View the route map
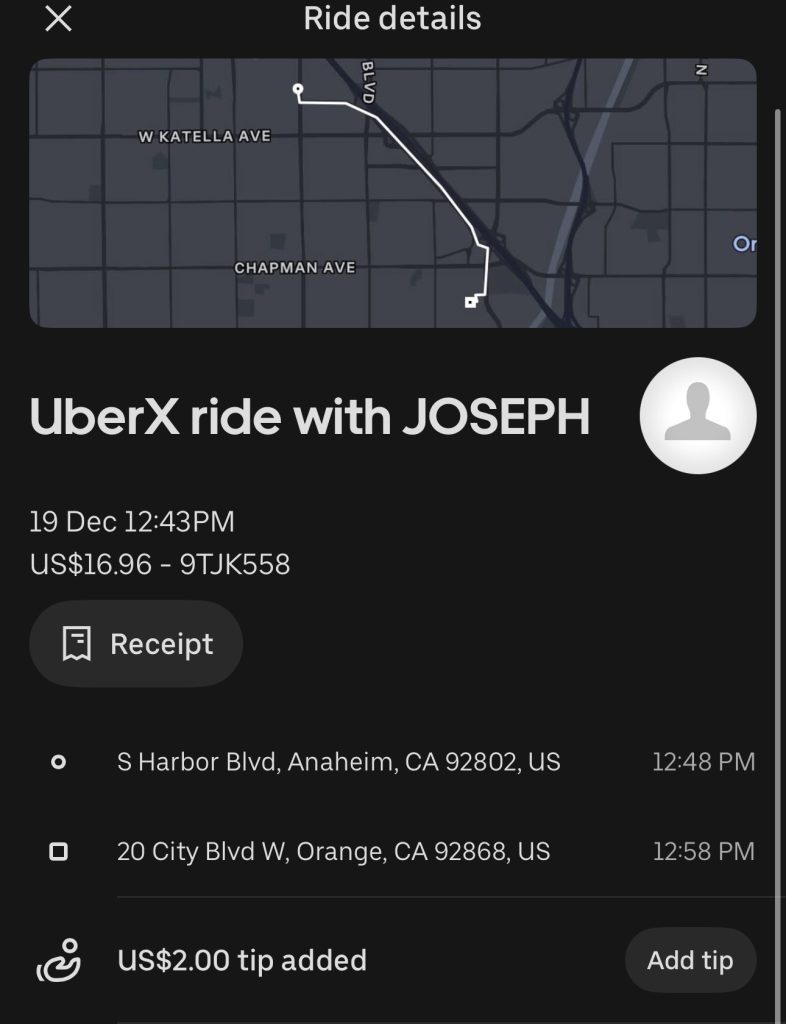 [x=392, y=193]
